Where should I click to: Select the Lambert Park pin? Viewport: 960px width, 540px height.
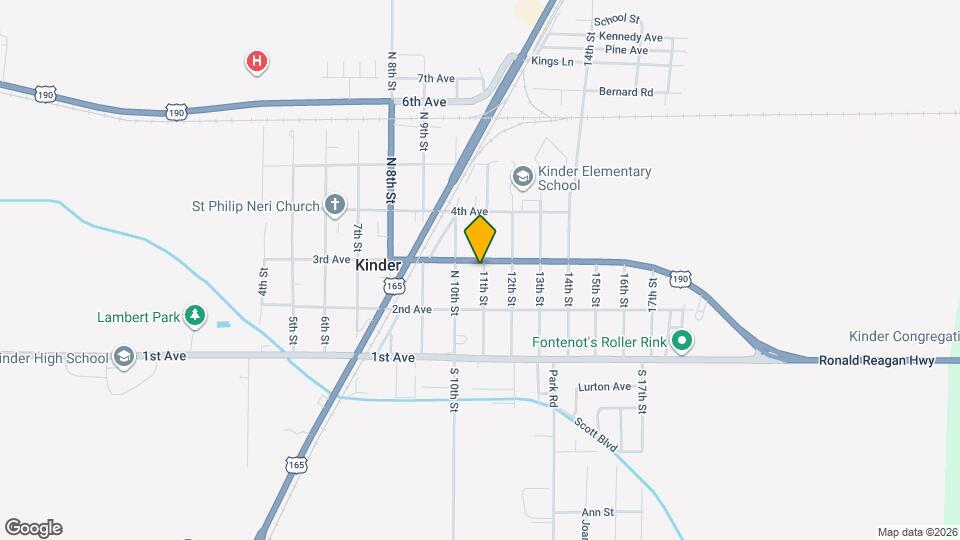[195, 317]
